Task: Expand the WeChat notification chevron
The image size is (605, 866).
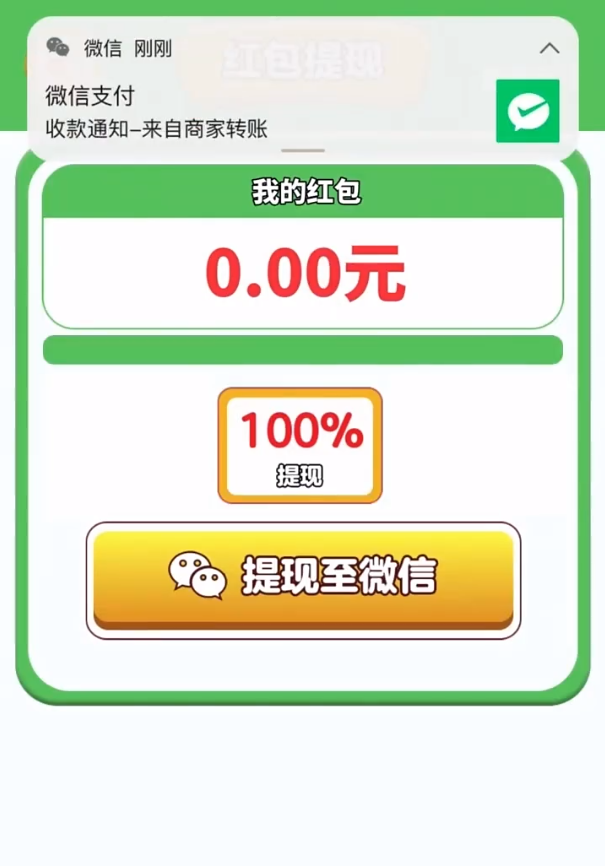Action: click(549, 48)
